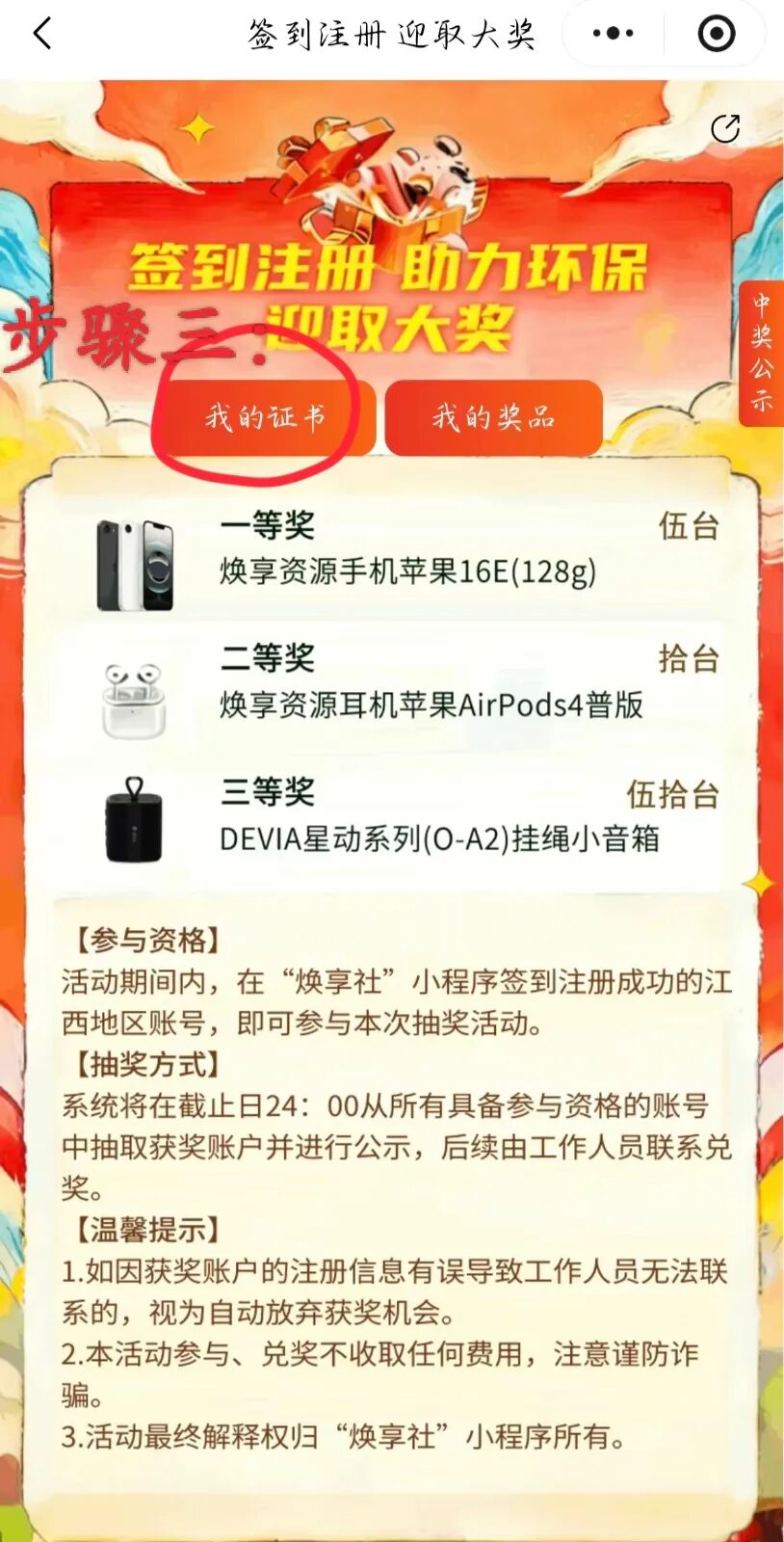Open the 中奖公示 side tab
Viewport: 784px width, 1542px height.
click(761, 353)
